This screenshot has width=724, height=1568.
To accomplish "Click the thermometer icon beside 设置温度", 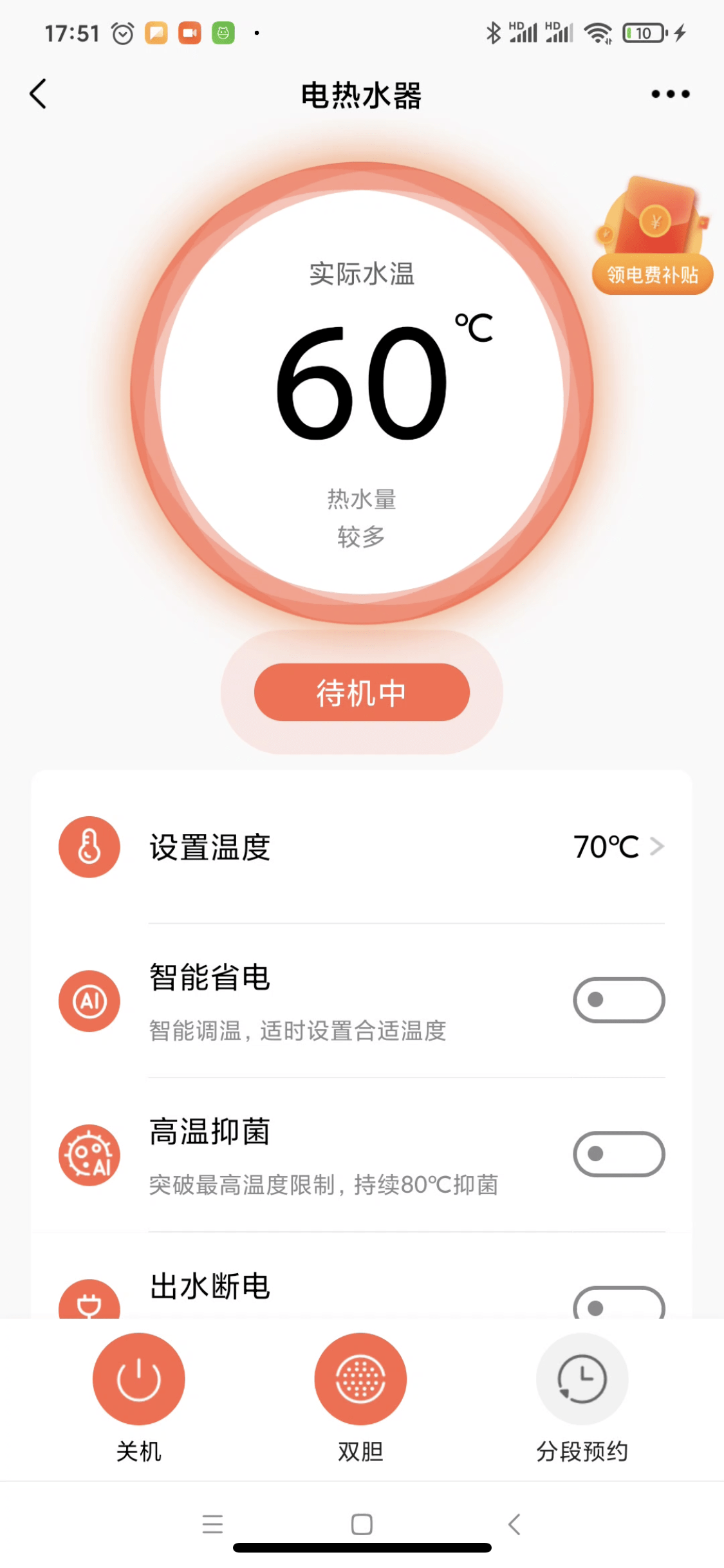I will (x=89, y=847).
